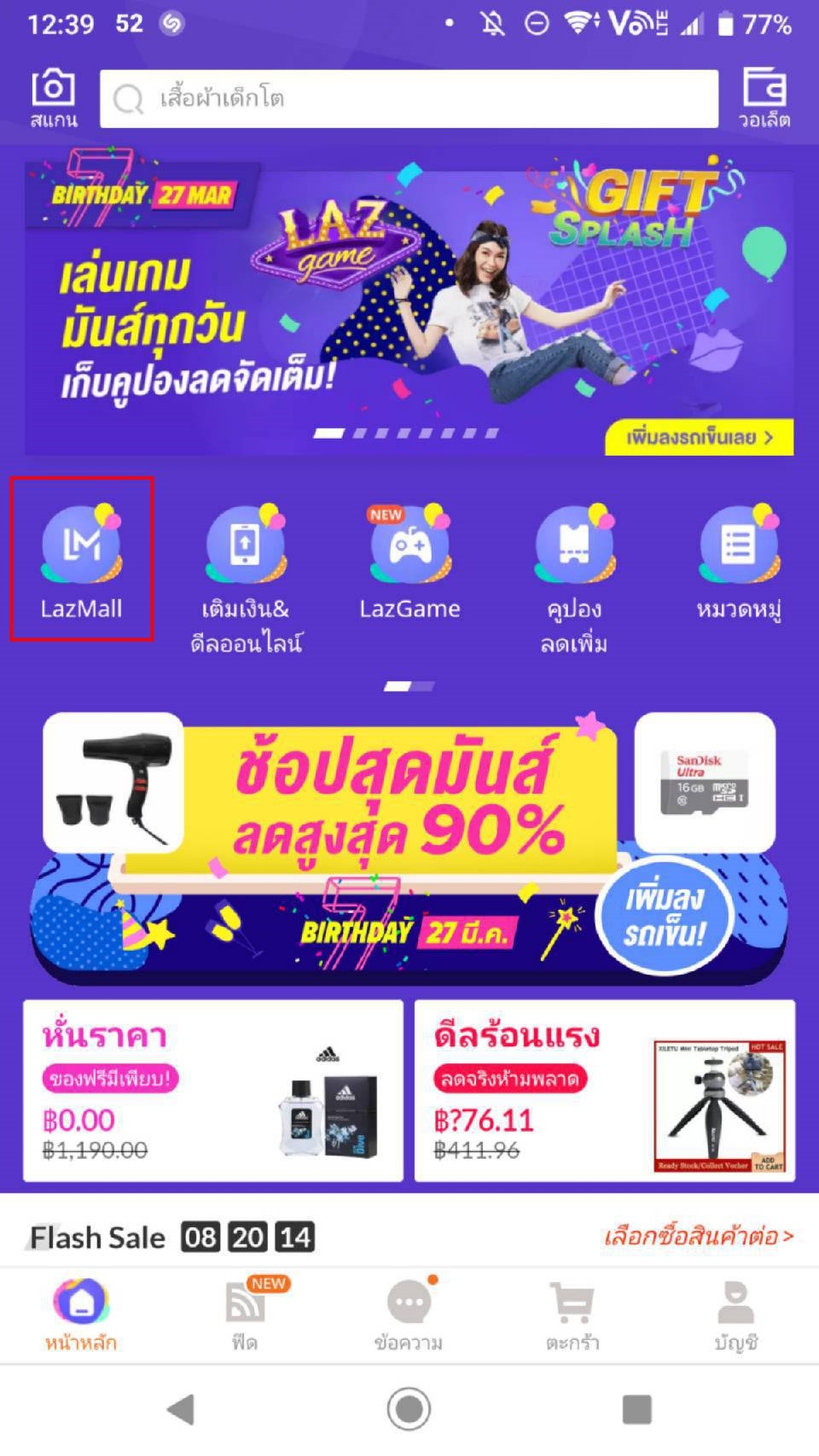Image resolution: width=819 pixels, height=1456 pixels.
Task: Switch to the บัญชี account tab
Action: (x=735, y=1314)
